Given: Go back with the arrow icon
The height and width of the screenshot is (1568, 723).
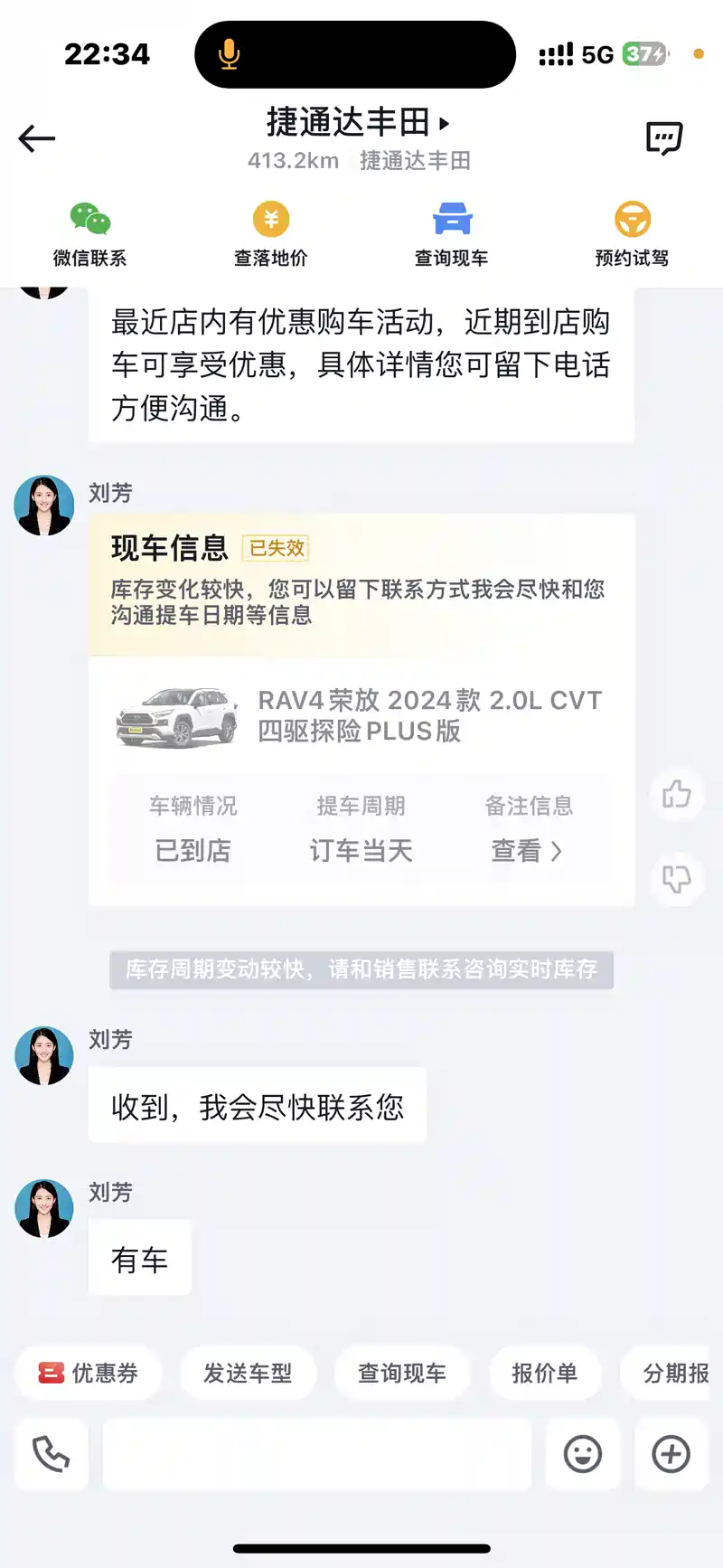Looking at the screenshot, I should (37, 138).
